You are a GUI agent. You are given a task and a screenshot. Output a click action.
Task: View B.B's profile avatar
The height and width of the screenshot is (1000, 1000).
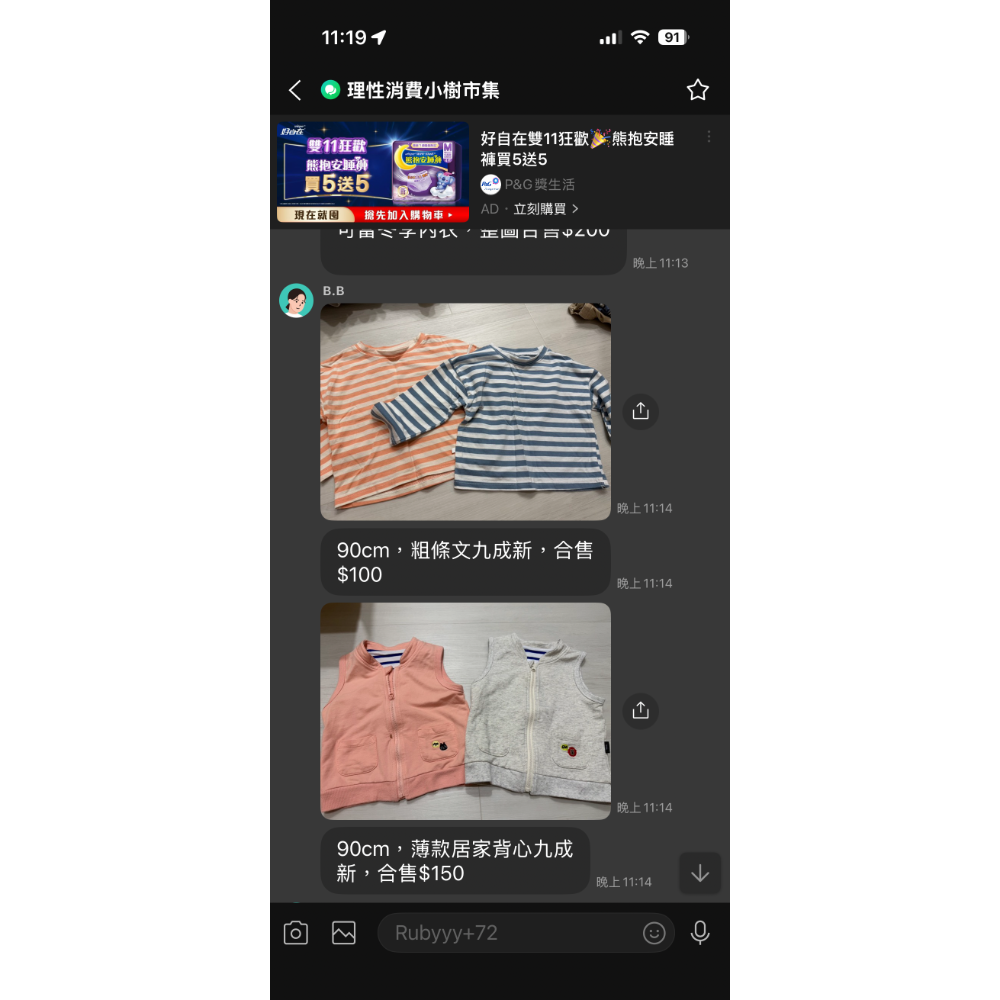tap(296, 300)
